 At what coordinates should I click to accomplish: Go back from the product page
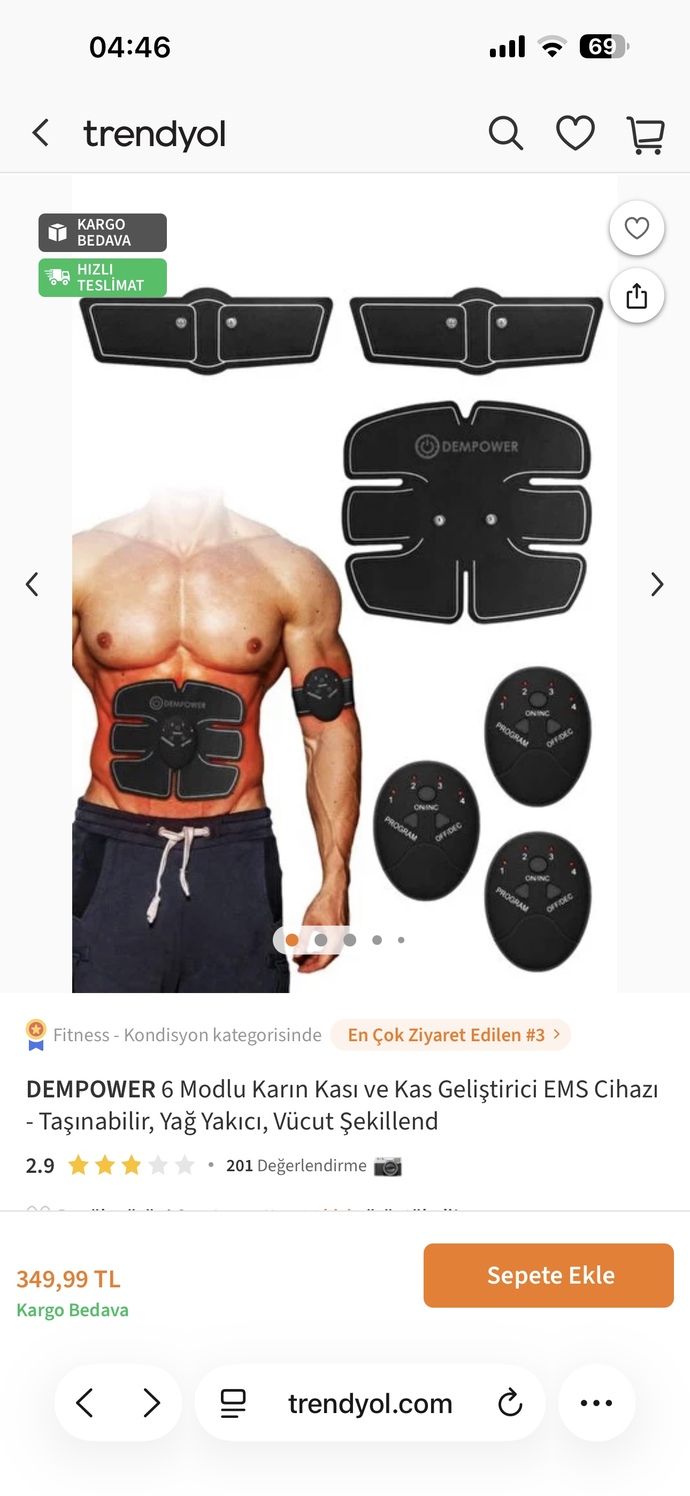40,133
